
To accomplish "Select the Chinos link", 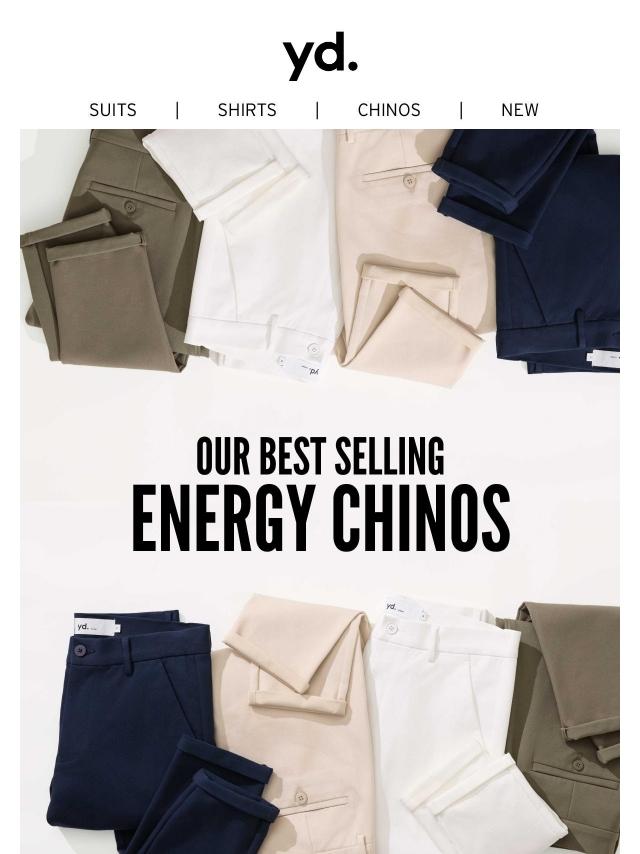I will (389, 110).
